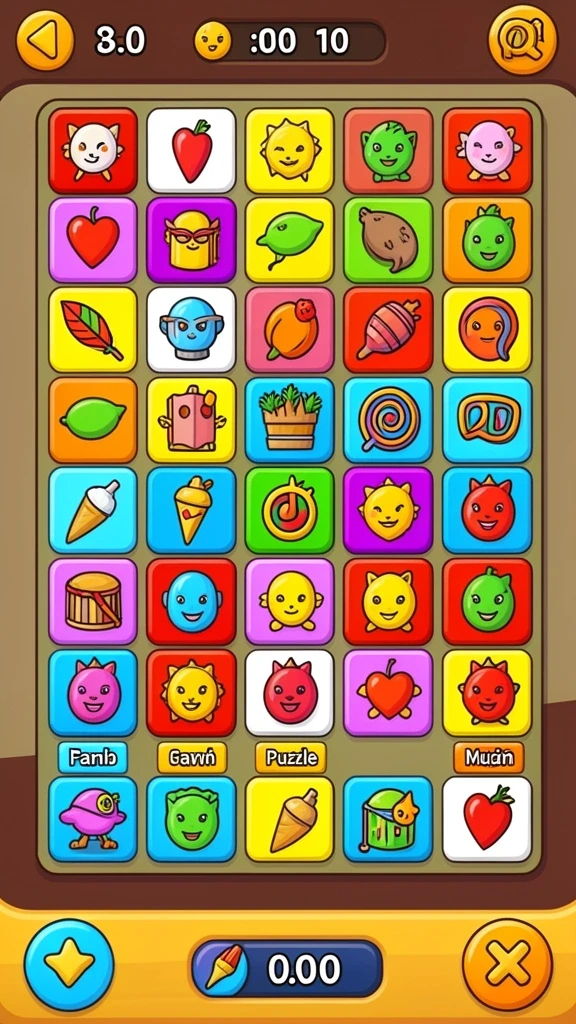576x1024 pixels.
Task: Tap the striped leaf tile on yellow
Action: [93, 330]
